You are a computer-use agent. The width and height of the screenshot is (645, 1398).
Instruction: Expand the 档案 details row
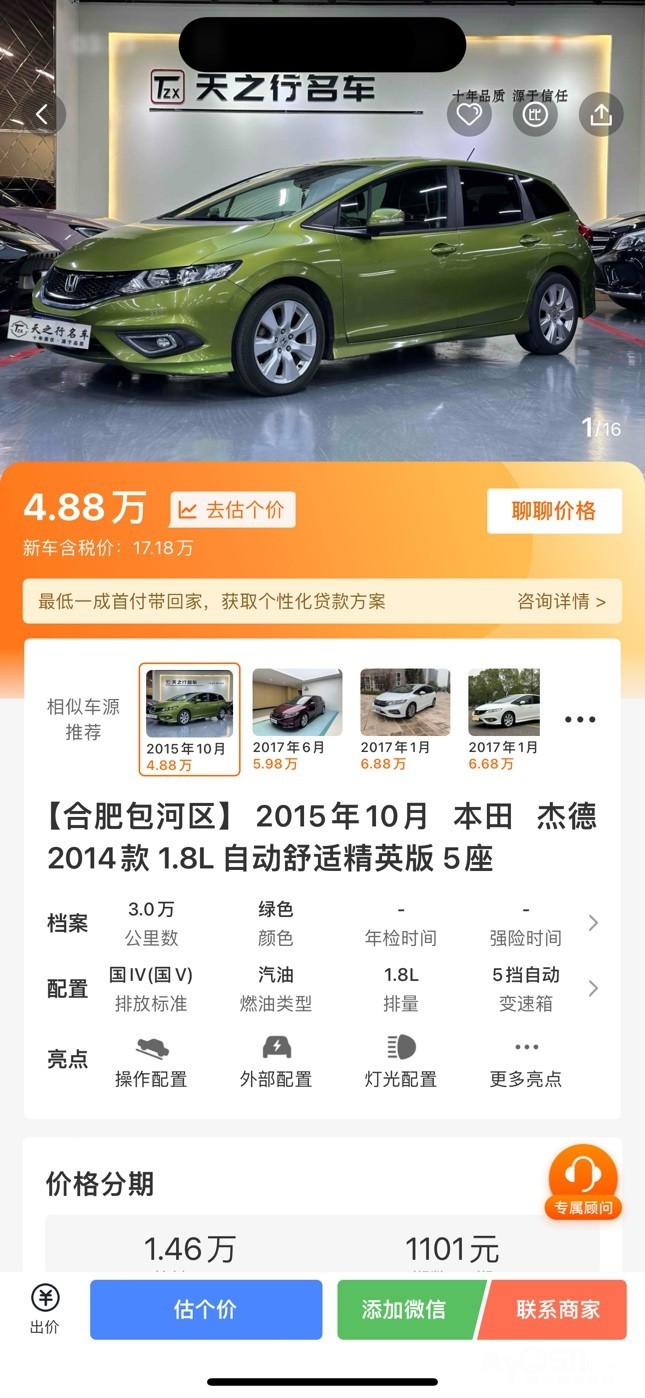point(593,923)
